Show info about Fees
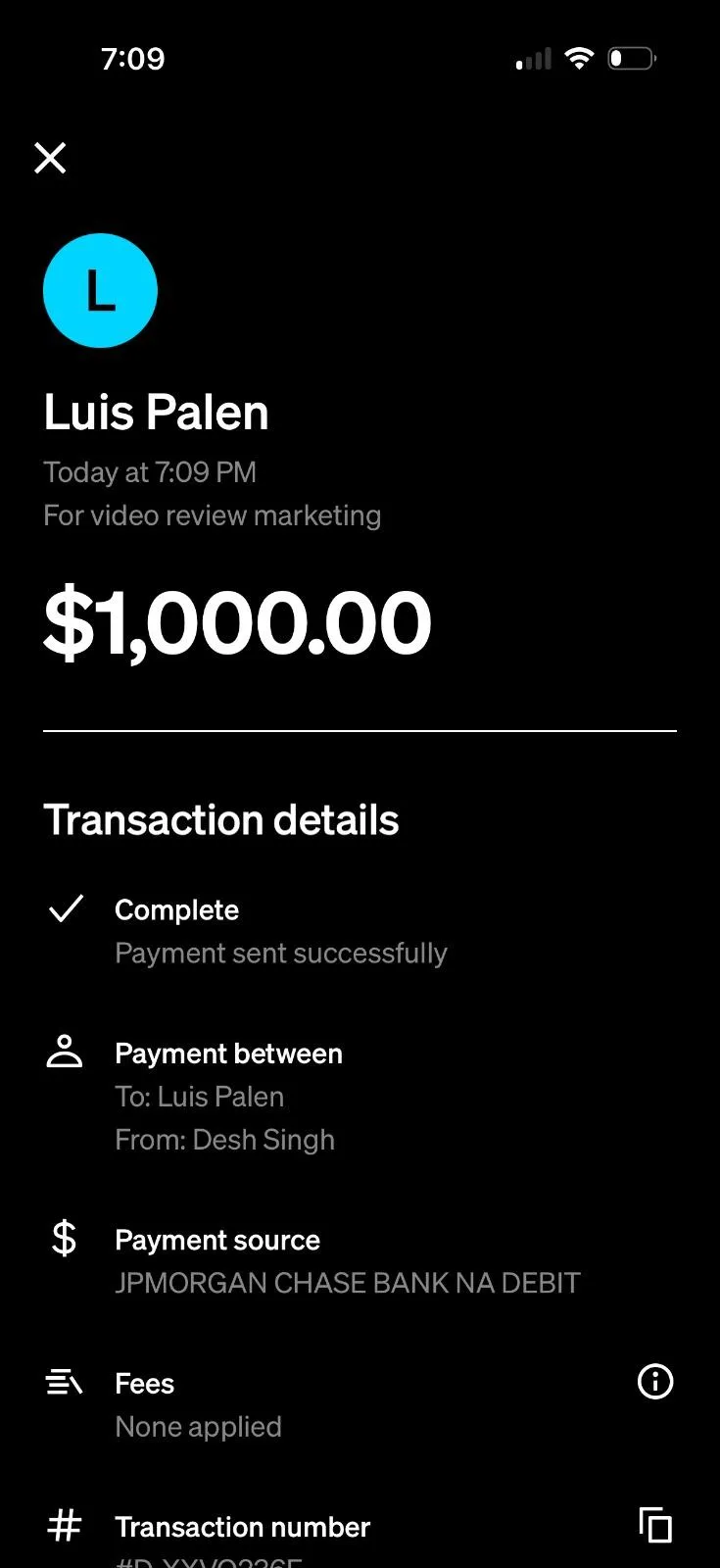 (654, 1382)
